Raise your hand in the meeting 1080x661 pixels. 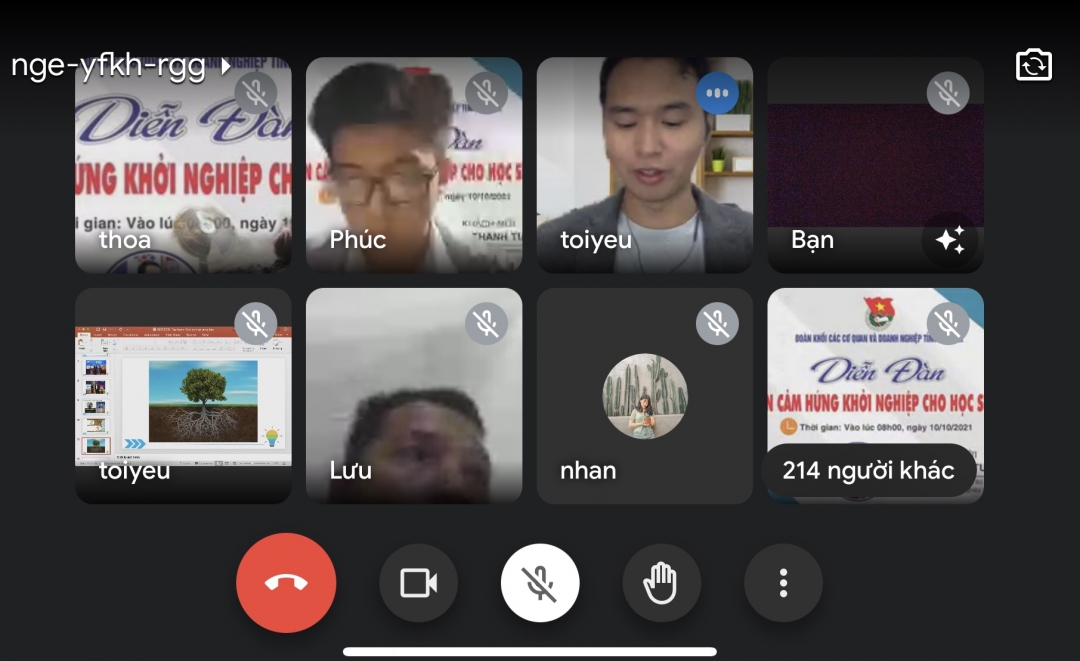(661, 583)
